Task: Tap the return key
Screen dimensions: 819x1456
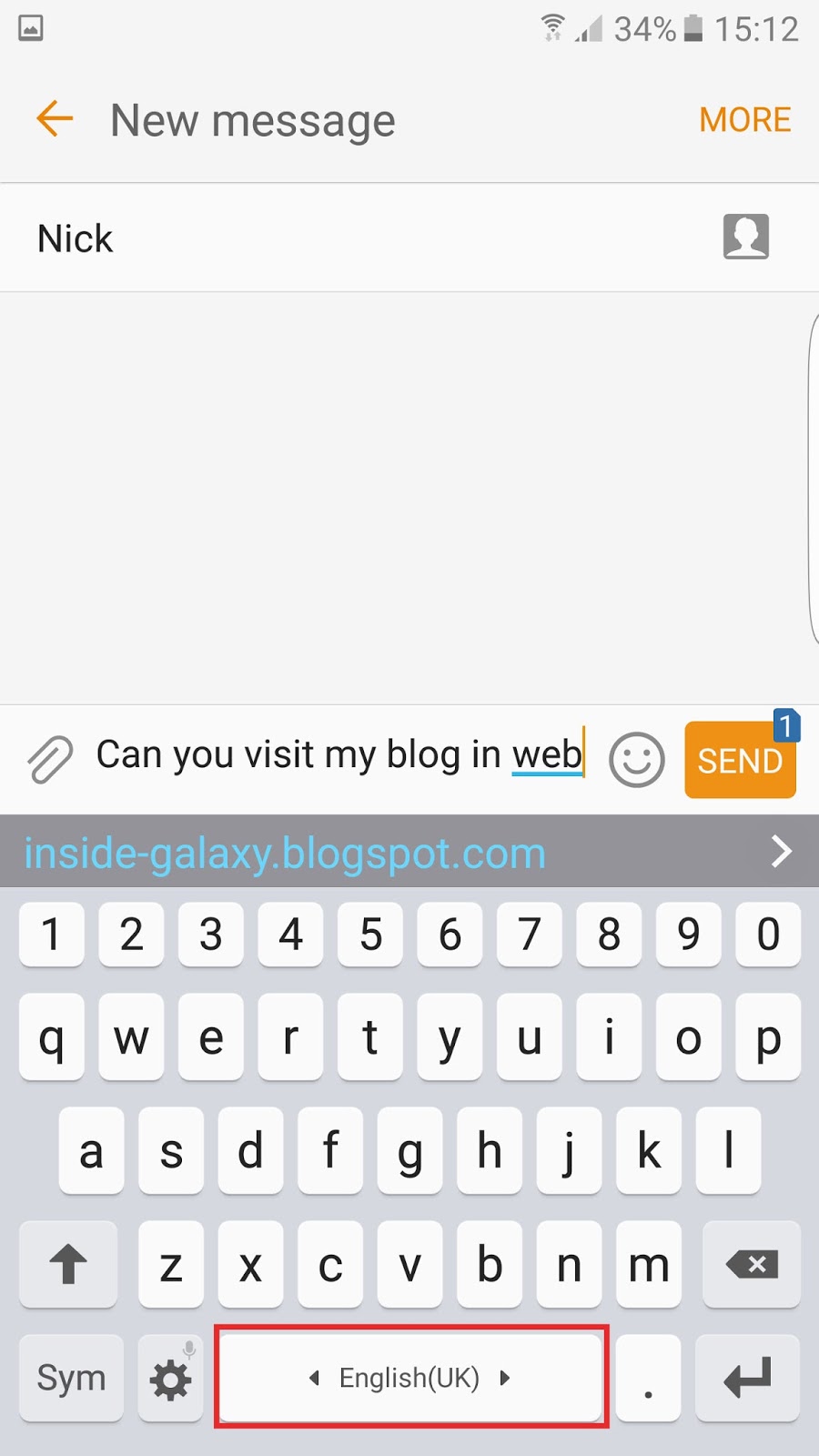Action: (748, 1378)
